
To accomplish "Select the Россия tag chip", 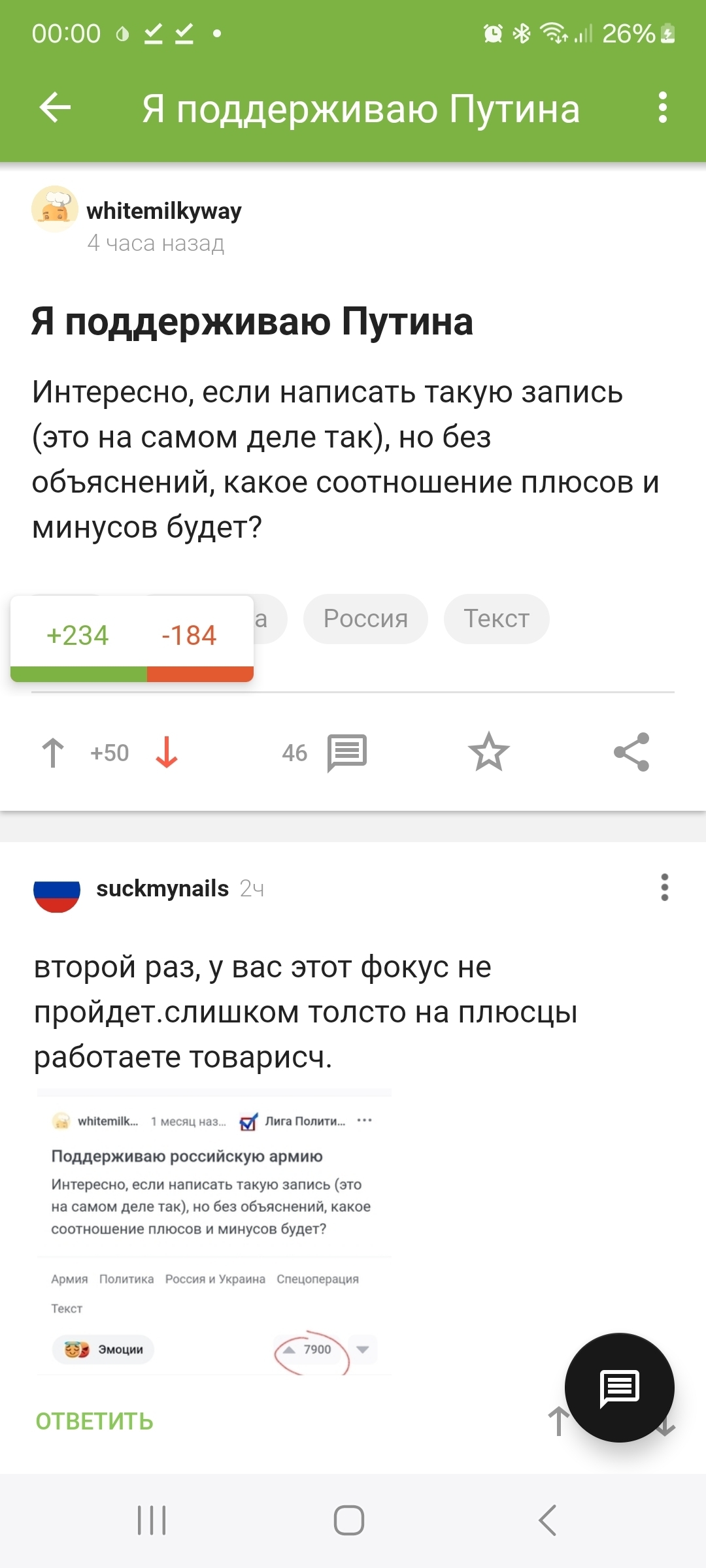I will 365,619.
